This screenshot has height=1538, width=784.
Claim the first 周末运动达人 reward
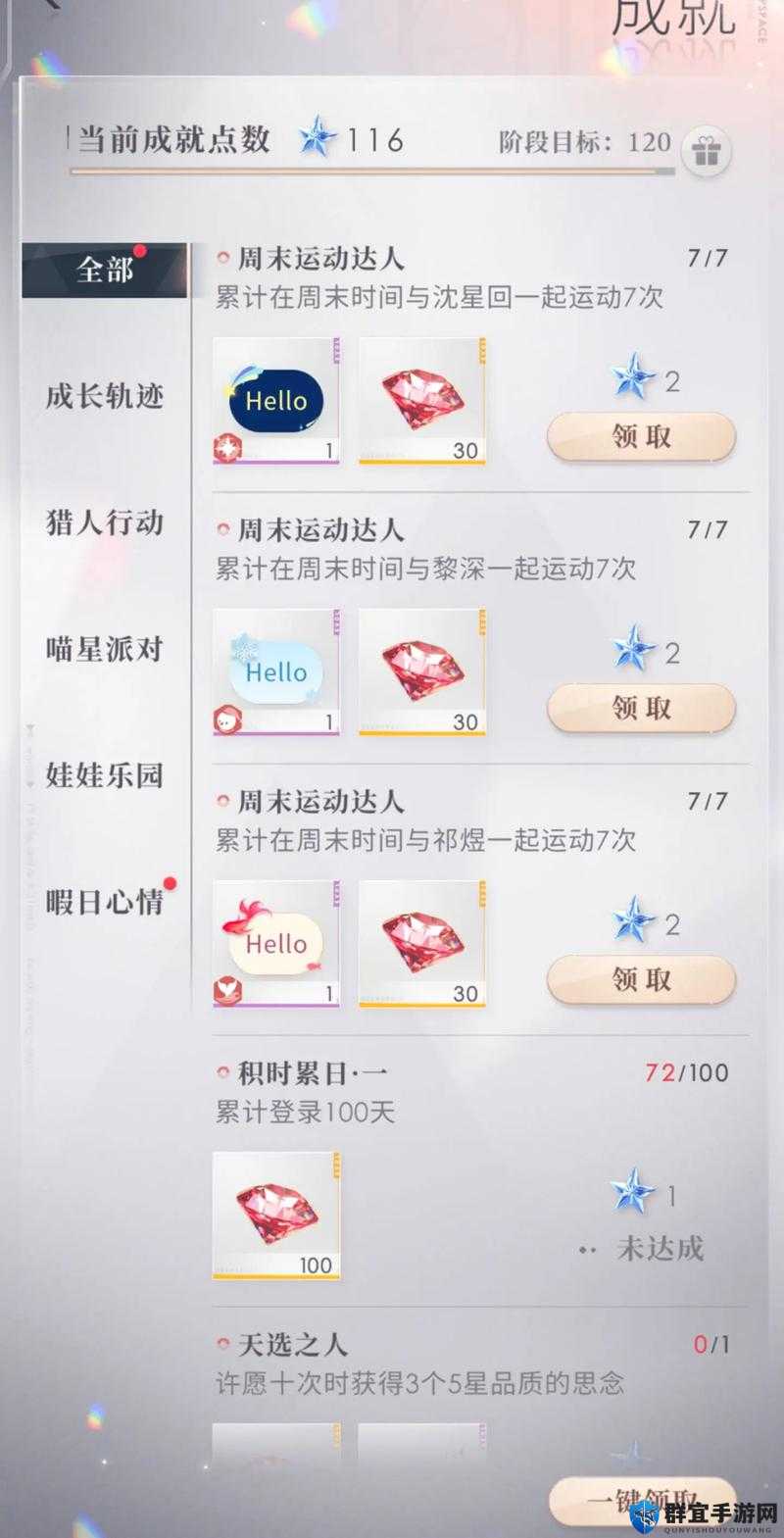pos(640,436)
